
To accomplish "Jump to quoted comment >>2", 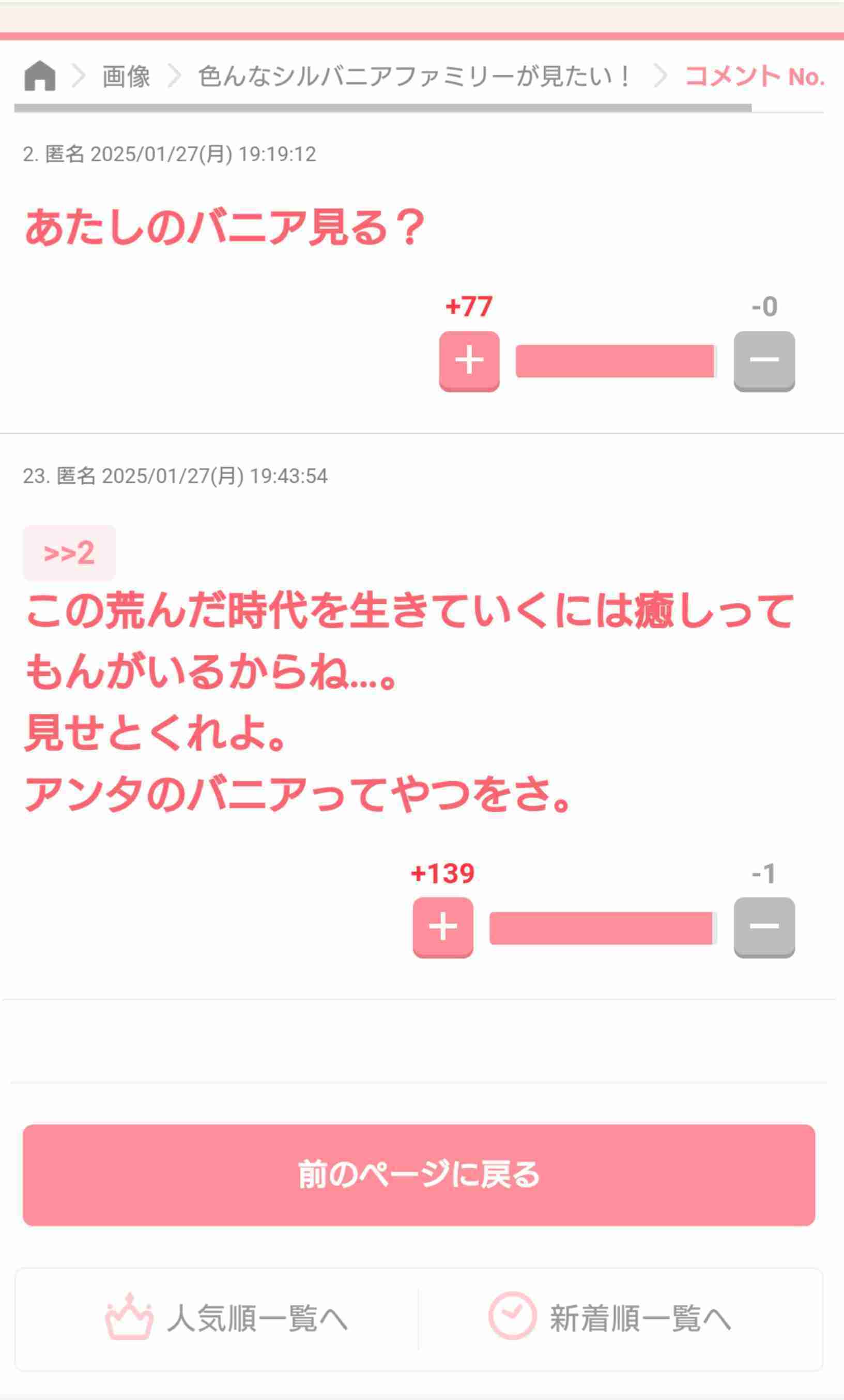I will (69, 553).
